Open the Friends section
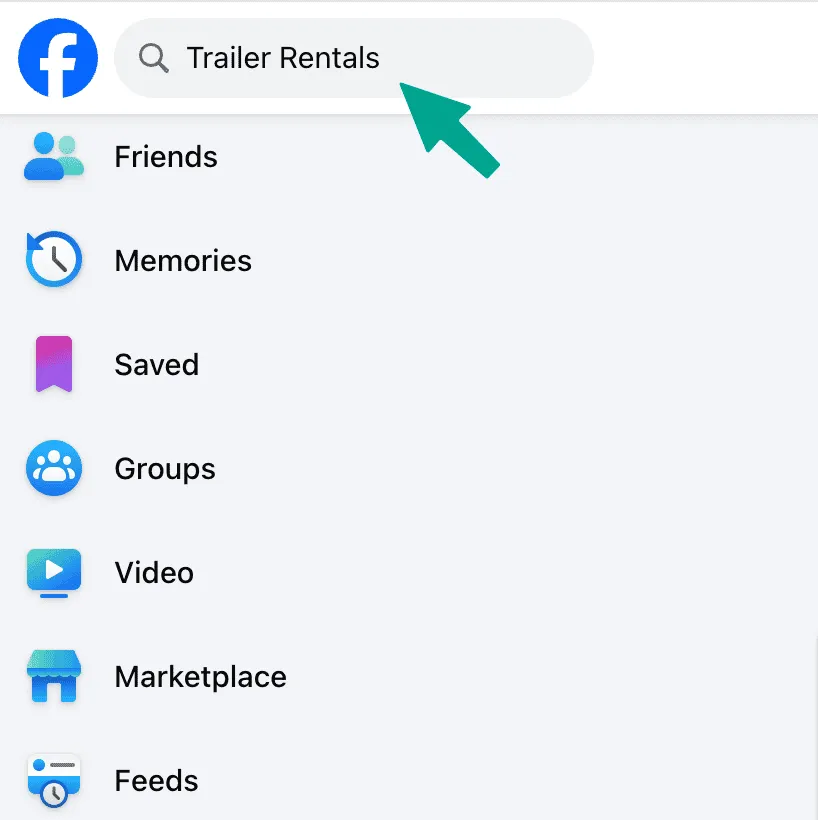 pos(165,157)
